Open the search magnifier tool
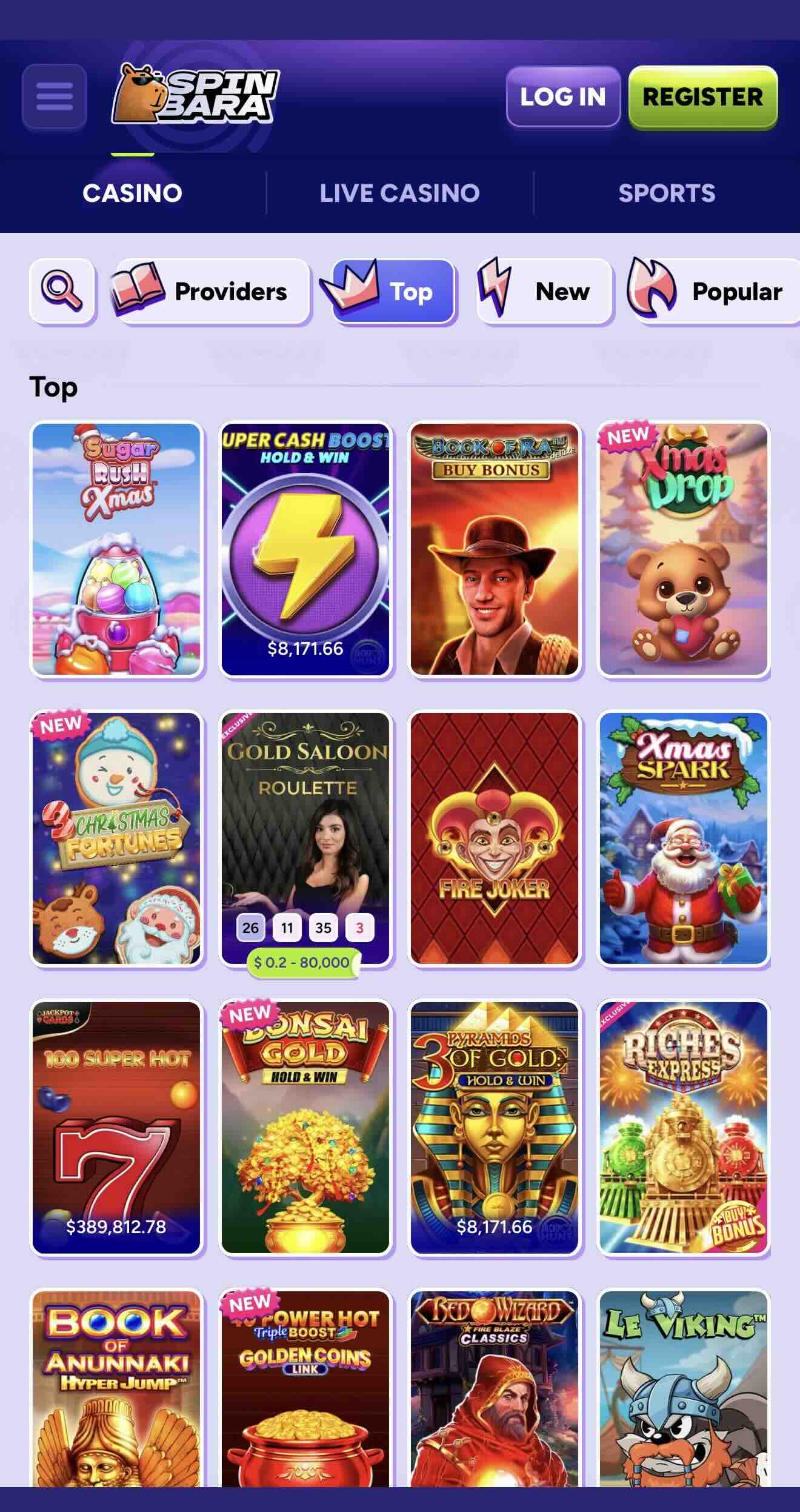Screen dimensions: 800x1512 tap(62, 290)
